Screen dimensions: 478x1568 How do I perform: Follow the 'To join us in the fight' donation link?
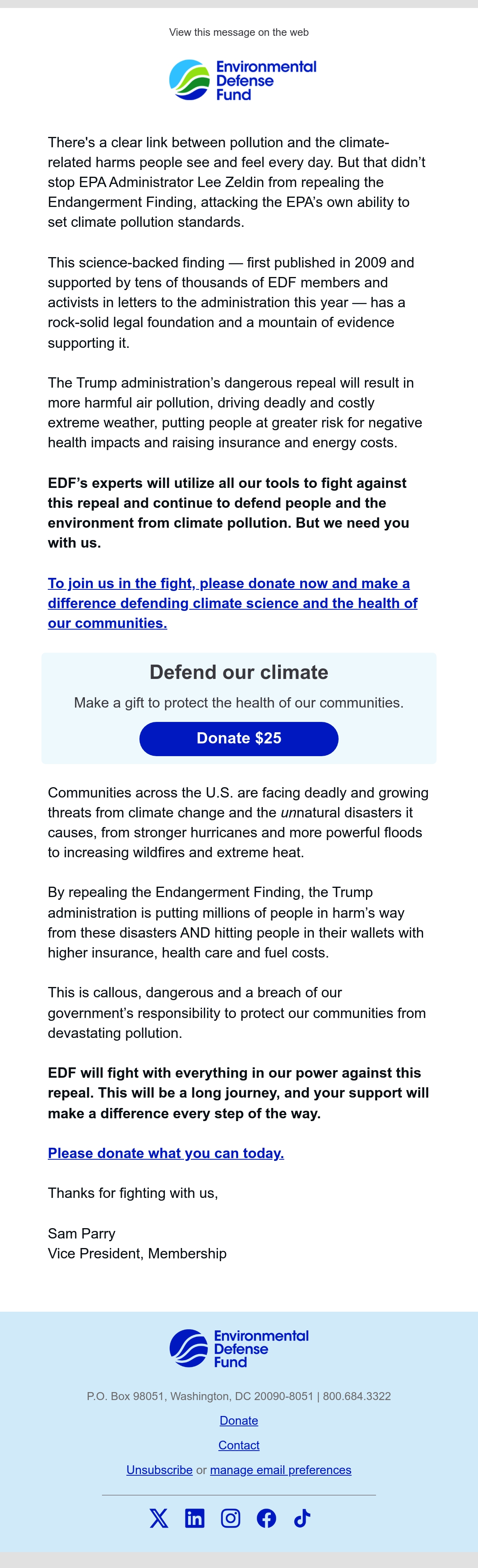233,603
